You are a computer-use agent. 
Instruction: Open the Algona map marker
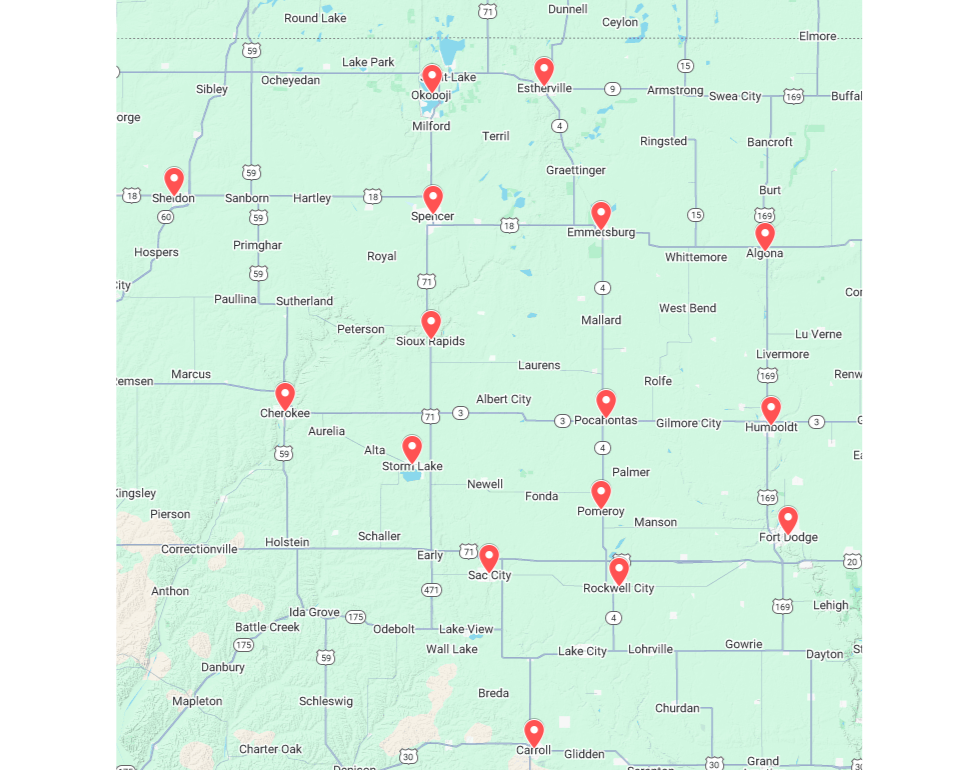click(x=765, y=235)
